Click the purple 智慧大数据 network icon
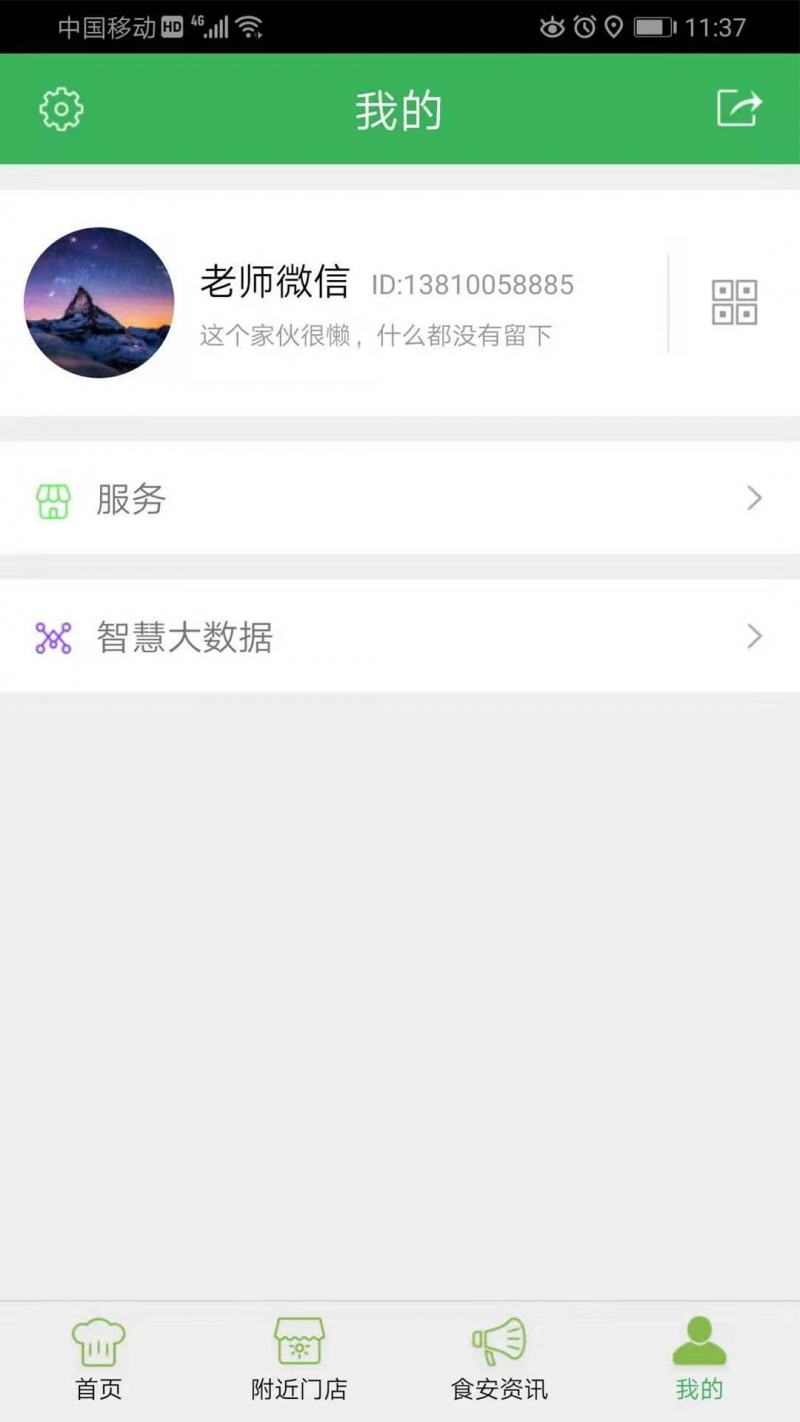 point(53,637)
